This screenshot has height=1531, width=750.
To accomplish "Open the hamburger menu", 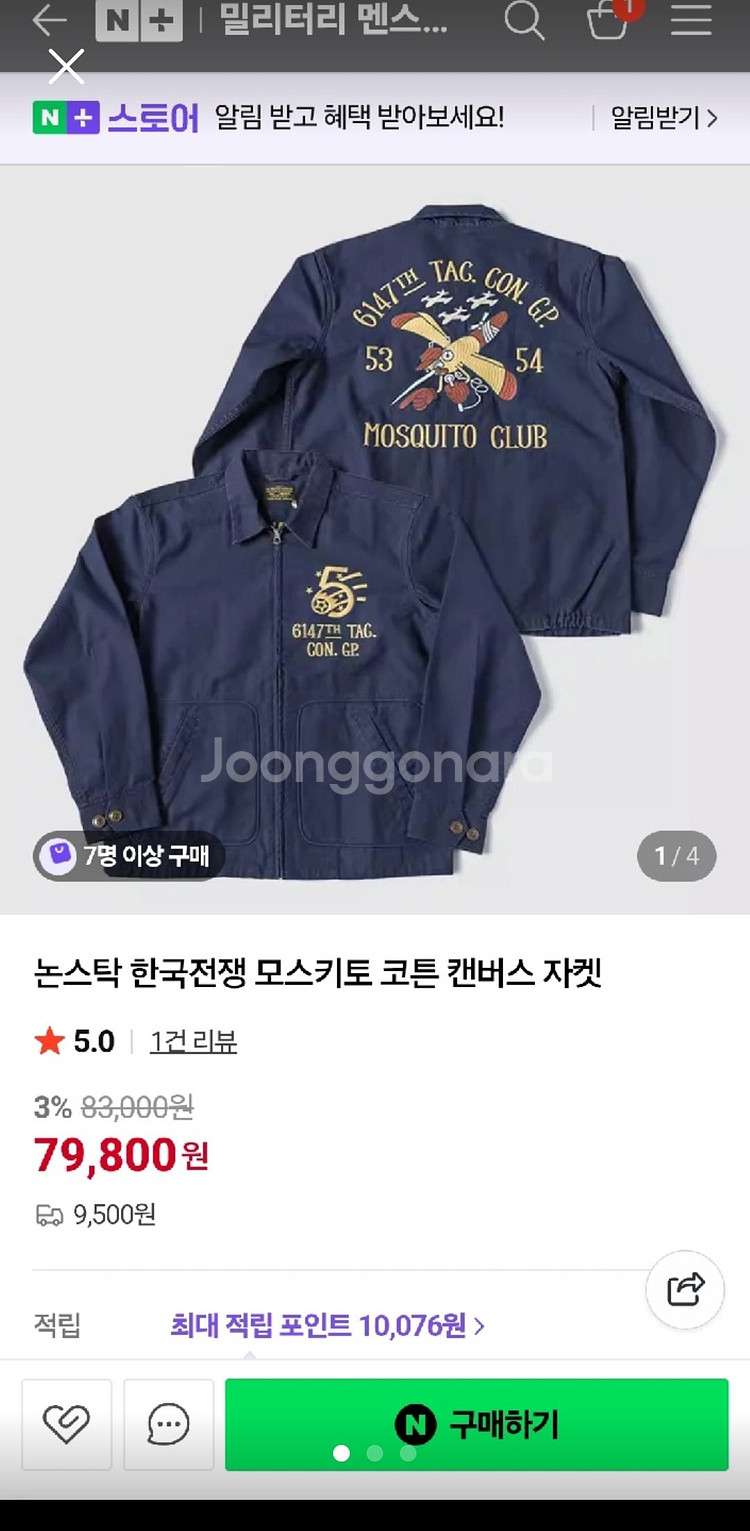I will [x=691, y=19].
